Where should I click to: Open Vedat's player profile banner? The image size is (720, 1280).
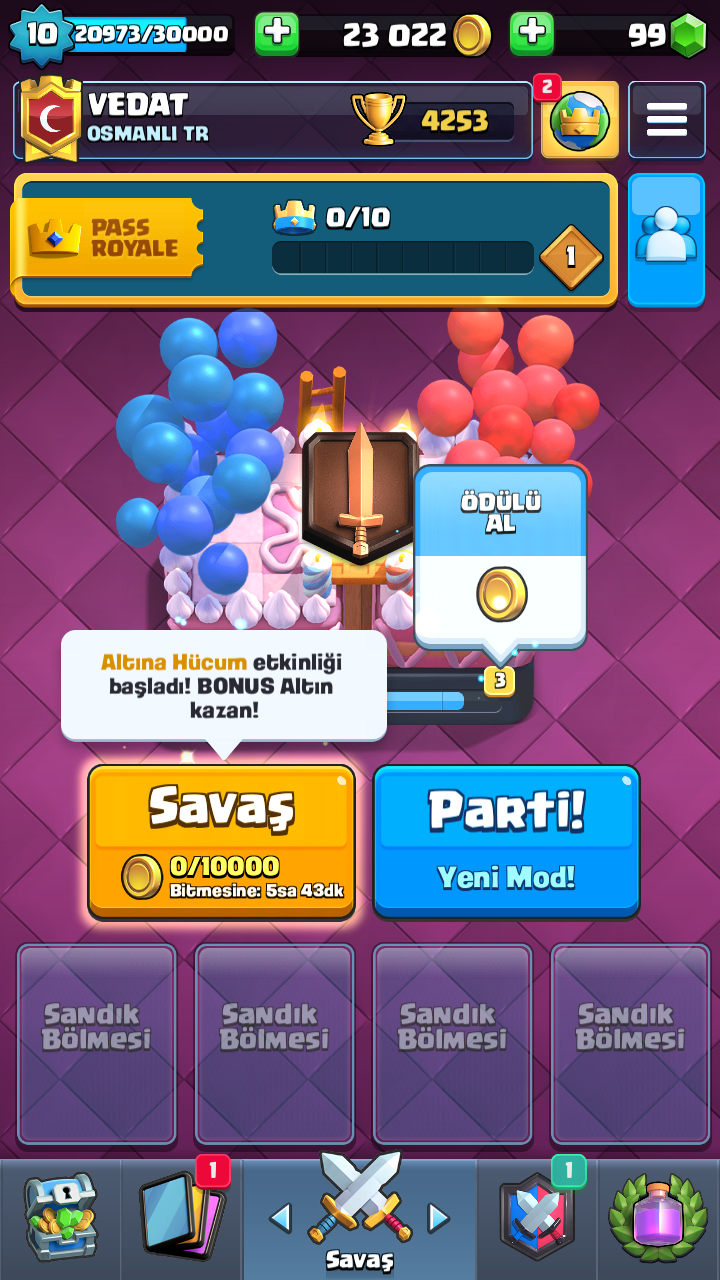(273, 120)
